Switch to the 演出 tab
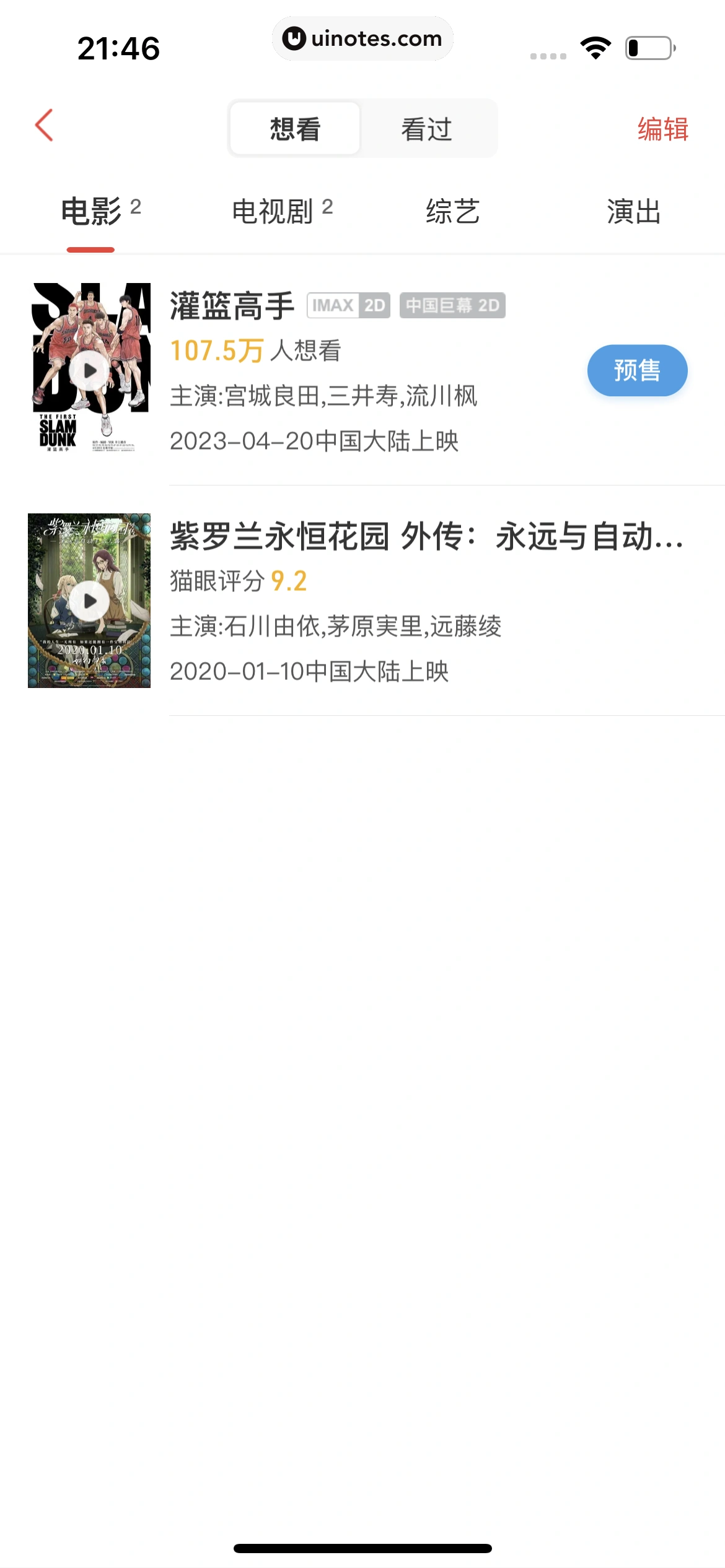Image resolution: width=725 pixels, height=1568 pixels. coord(633,212)
